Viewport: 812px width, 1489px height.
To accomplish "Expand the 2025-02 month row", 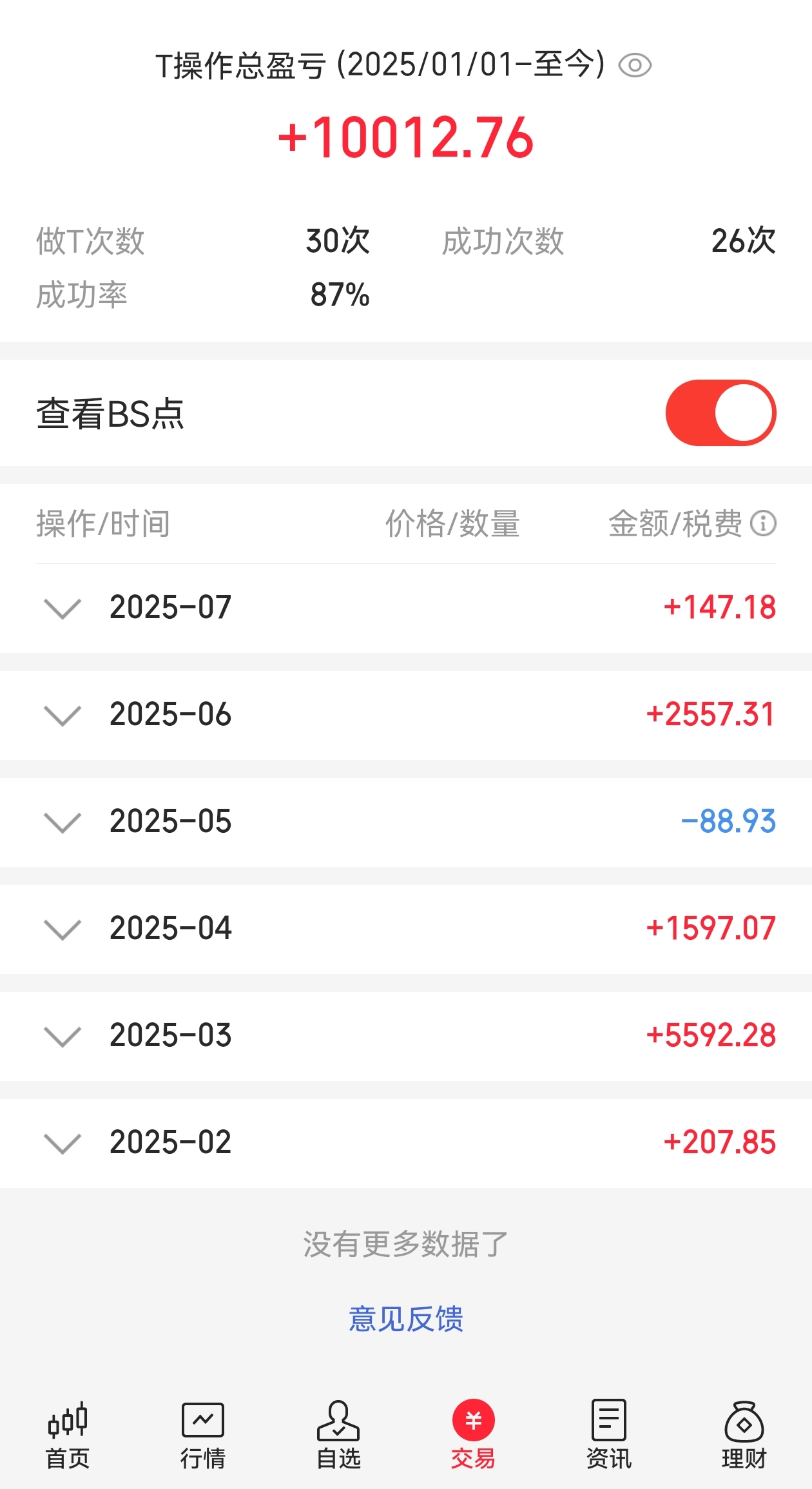I will click(x=406, y=1143).
